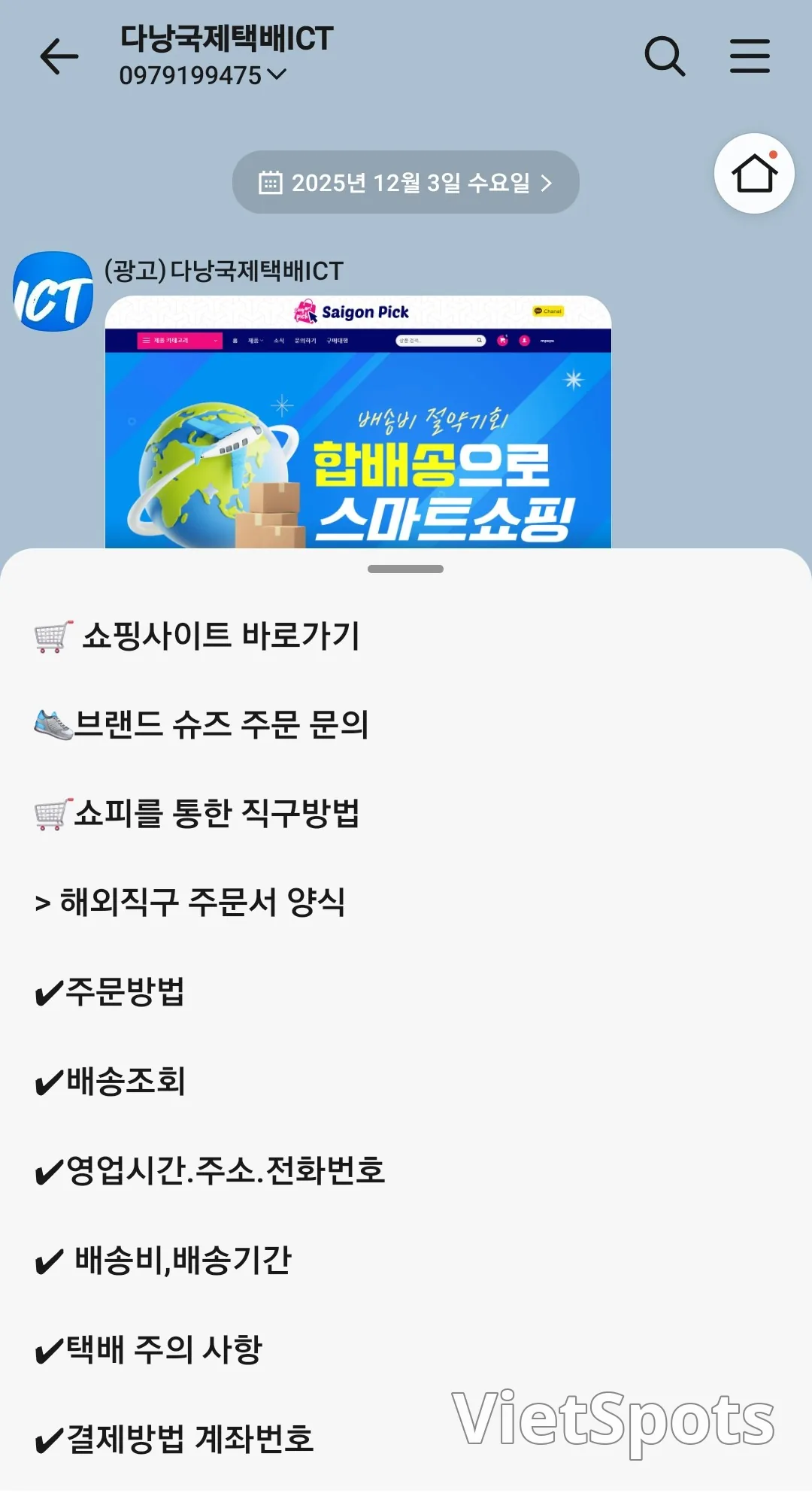Select 쇼핑사이트 바로가기
The height and width of the screenshot is (1496, 812).
(406, 636)
